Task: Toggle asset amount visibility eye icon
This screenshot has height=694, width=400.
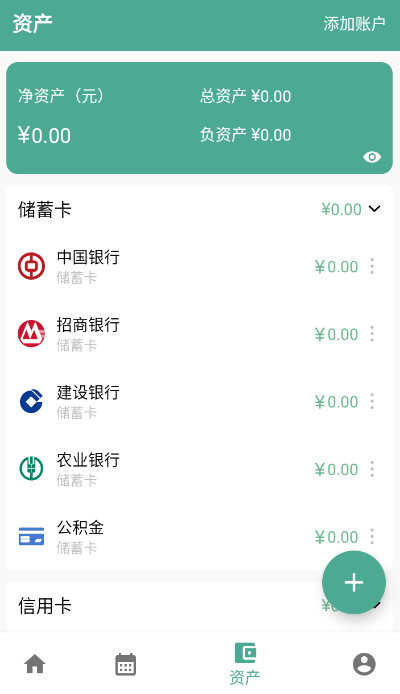Action: [x=372, y=157]
